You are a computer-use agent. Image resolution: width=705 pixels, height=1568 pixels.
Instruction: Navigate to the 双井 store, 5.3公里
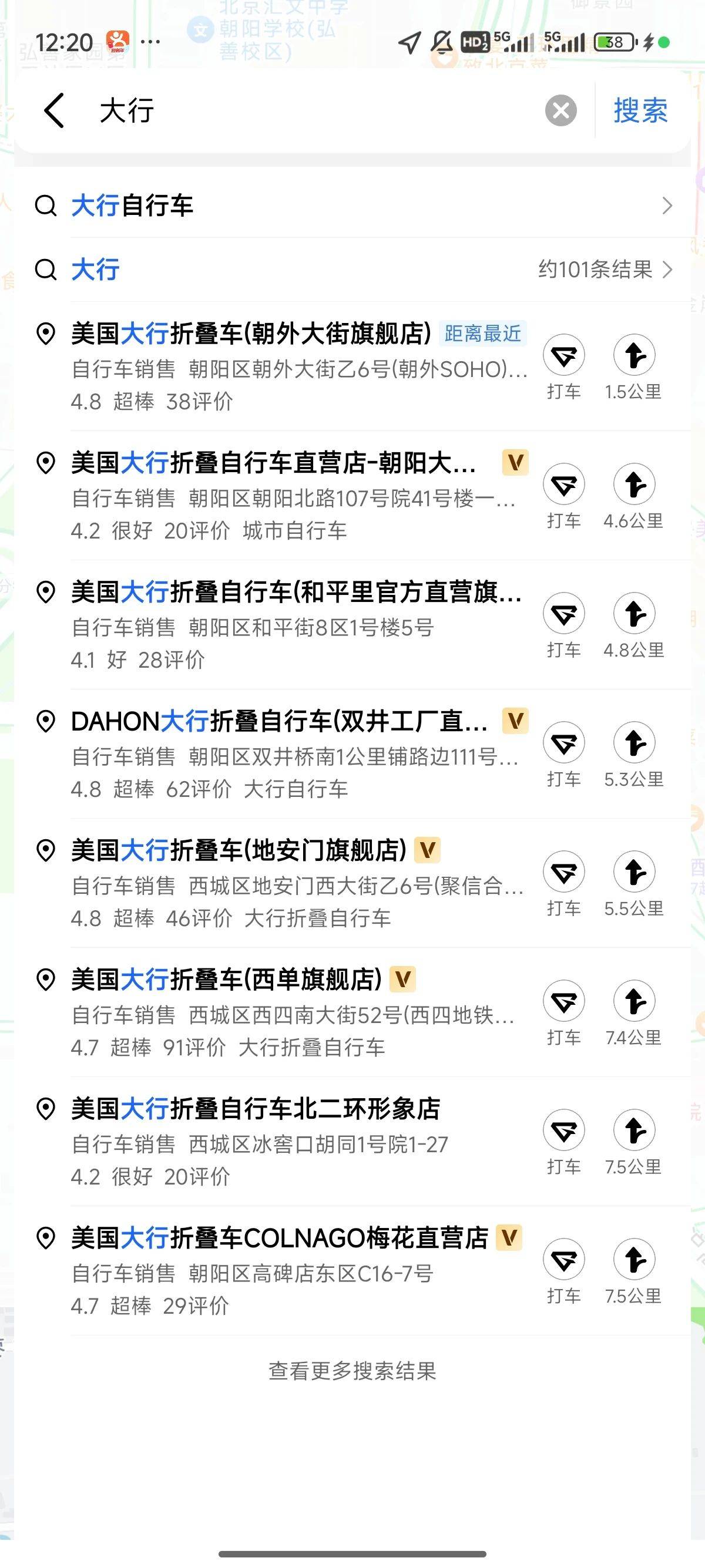pyautogui.click(x=634, y=753)
